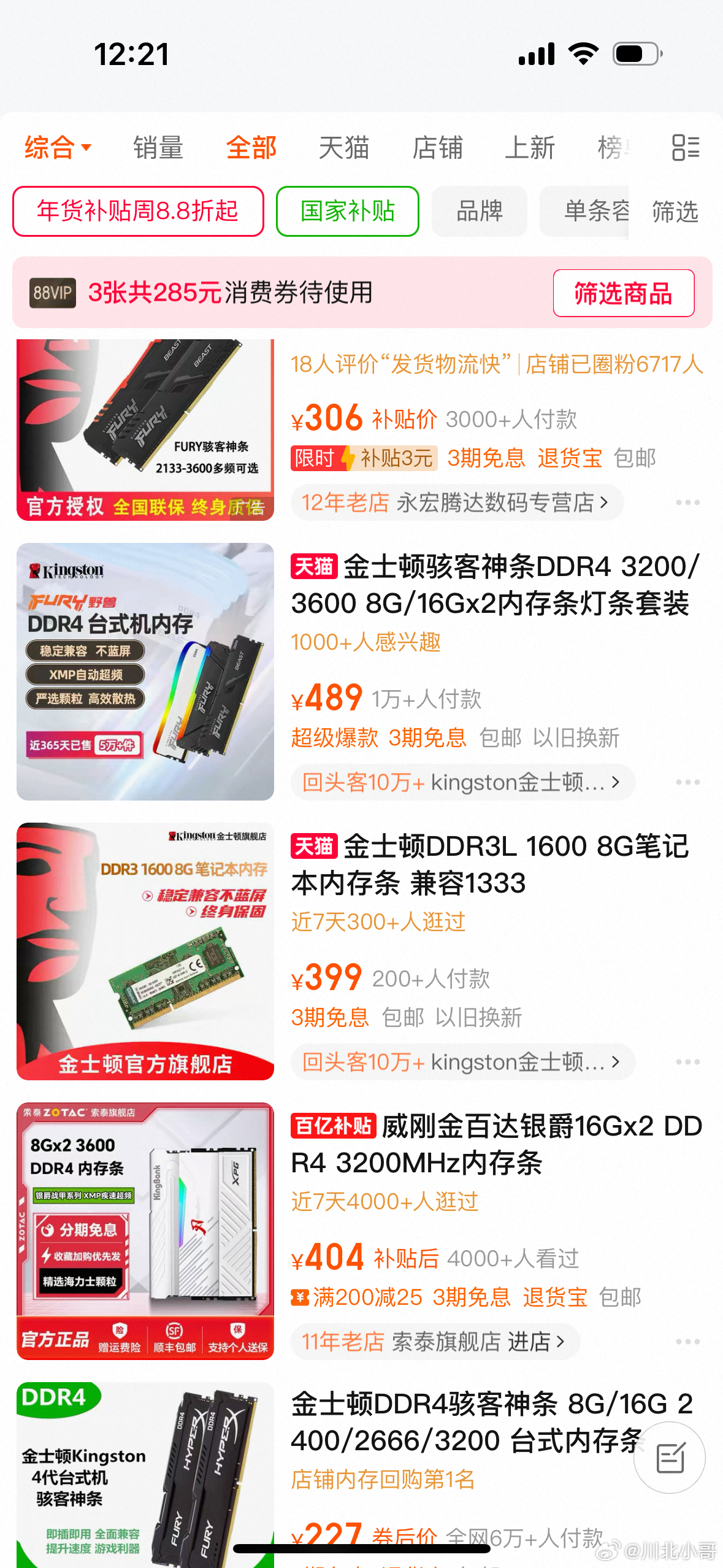This screenshot has height=1568, width=723.
Task: Toggle the 国家补贴 filter chip
Action: (x=347, y=211)
